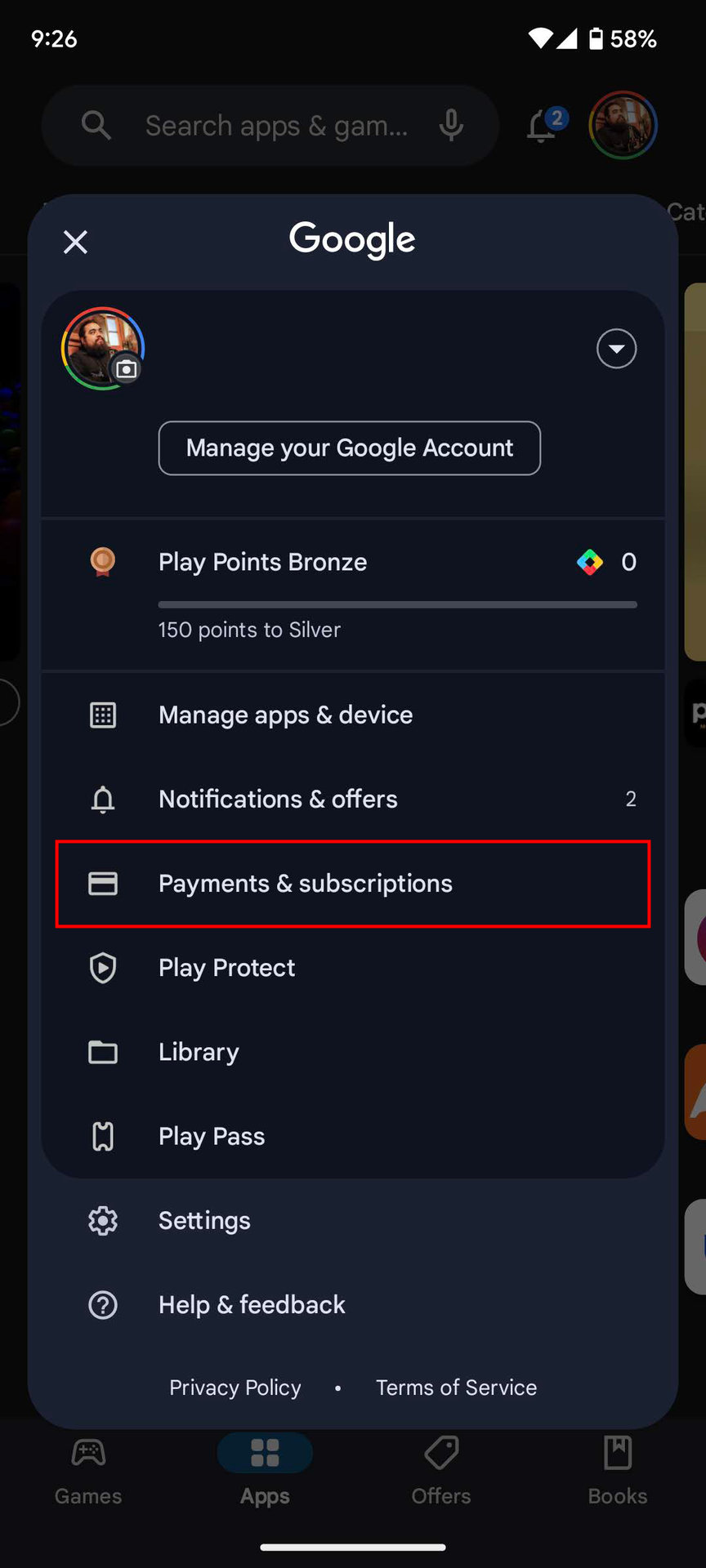Close the Google account menu
Image resolution: width=706 pixels, height=1568 pixels.
75,242
